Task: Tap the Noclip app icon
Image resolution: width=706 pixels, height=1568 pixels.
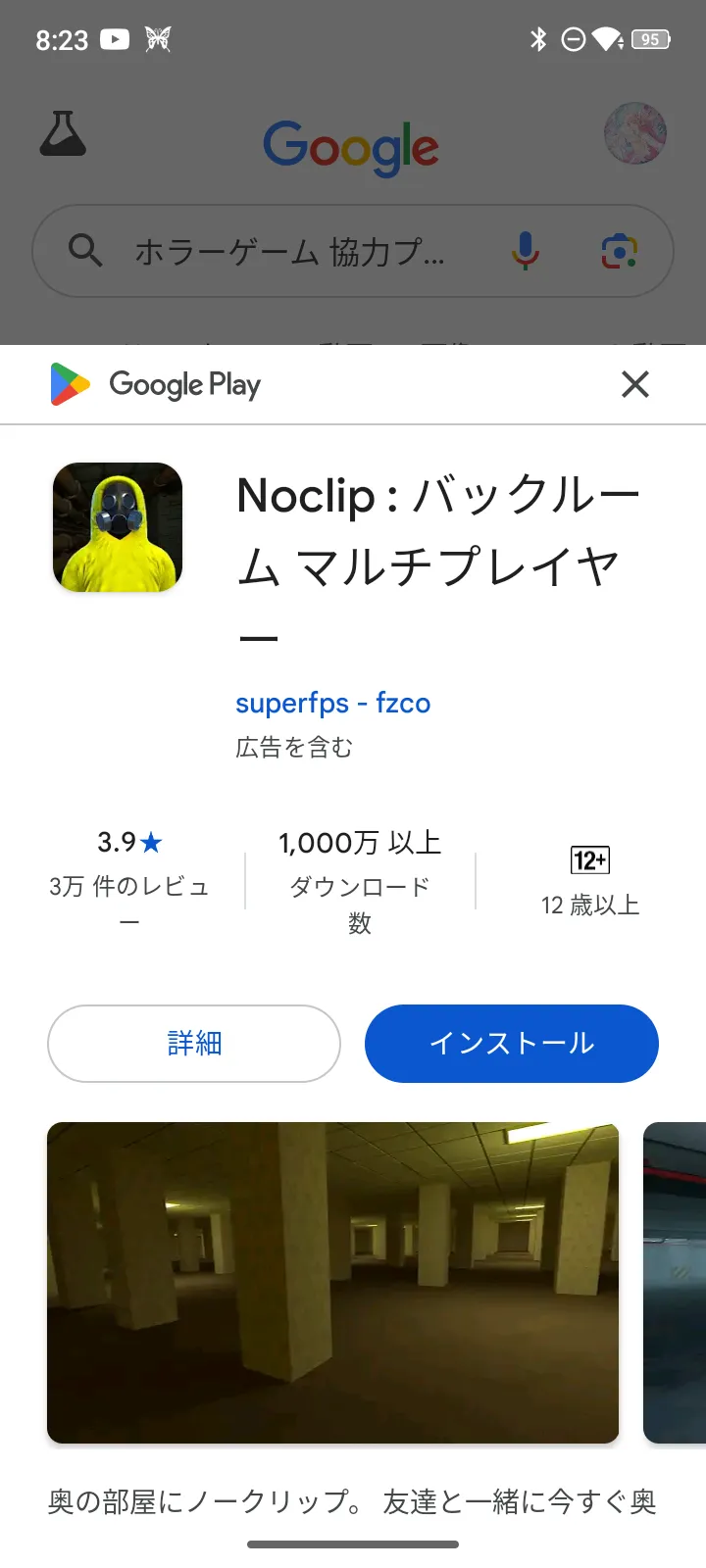Action: [118, 527]
